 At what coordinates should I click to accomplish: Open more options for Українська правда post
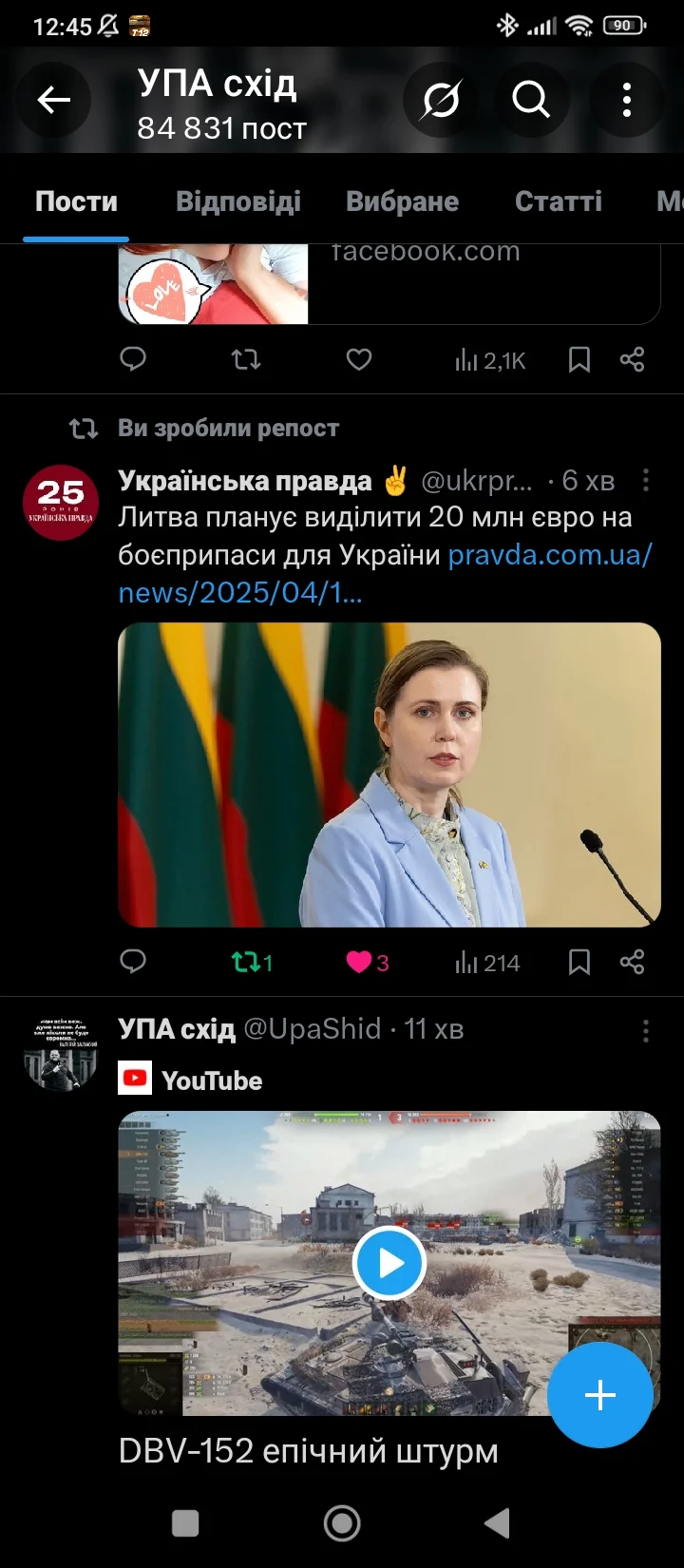click(x=646, y=481)
